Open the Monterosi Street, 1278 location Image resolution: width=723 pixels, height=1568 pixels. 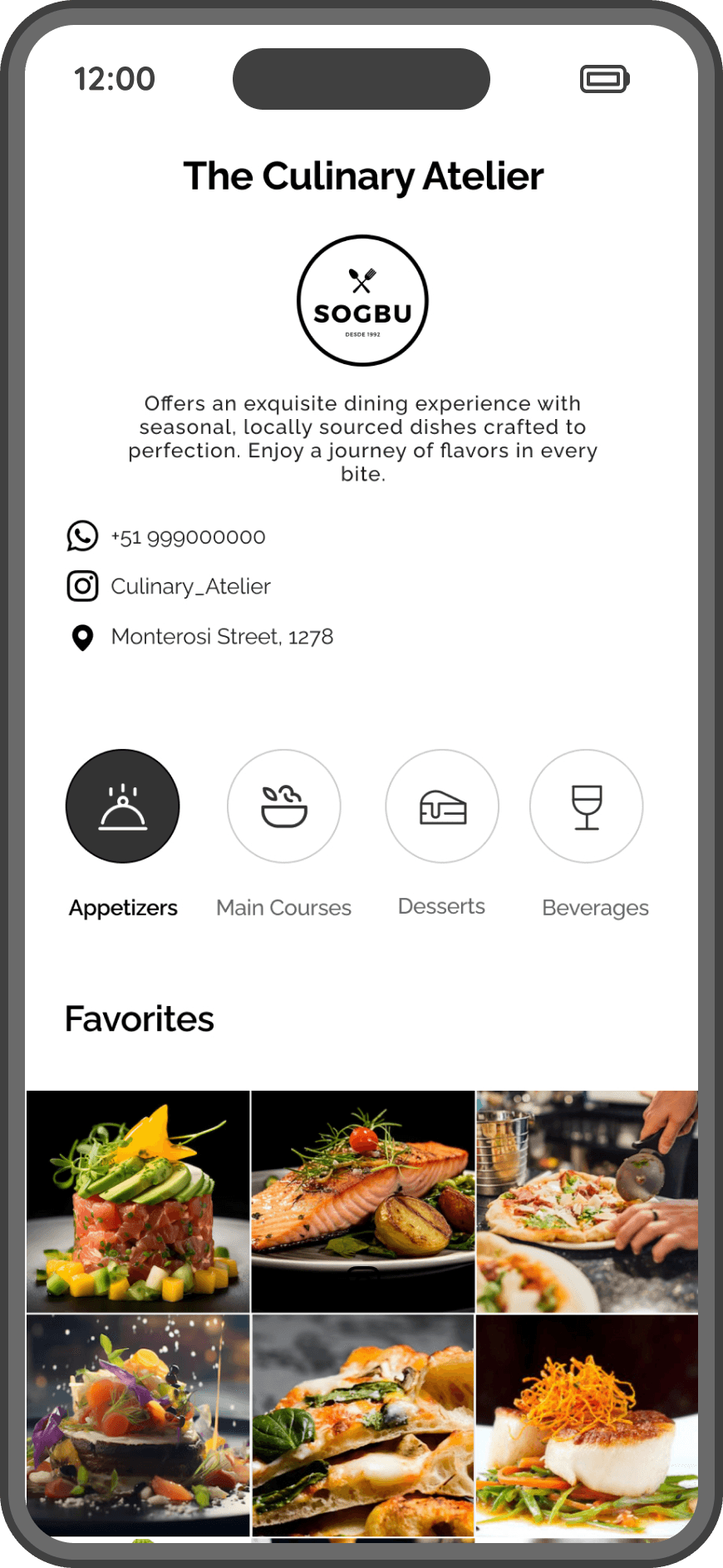[x=222, y=637]
